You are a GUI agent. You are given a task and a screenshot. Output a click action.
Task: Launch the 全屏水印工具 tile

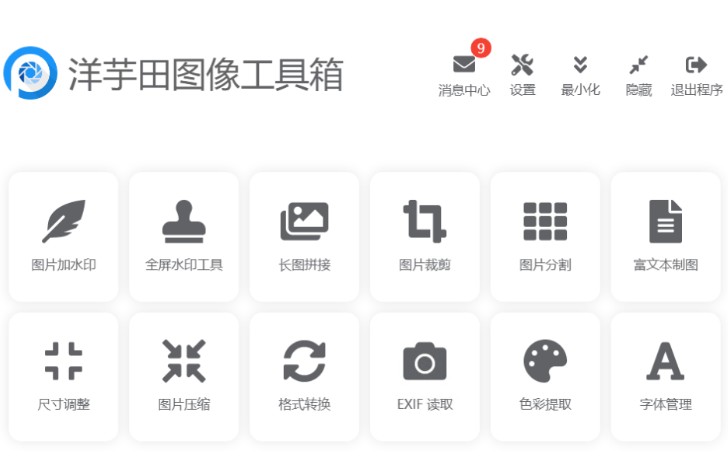(x=184, y=236)
